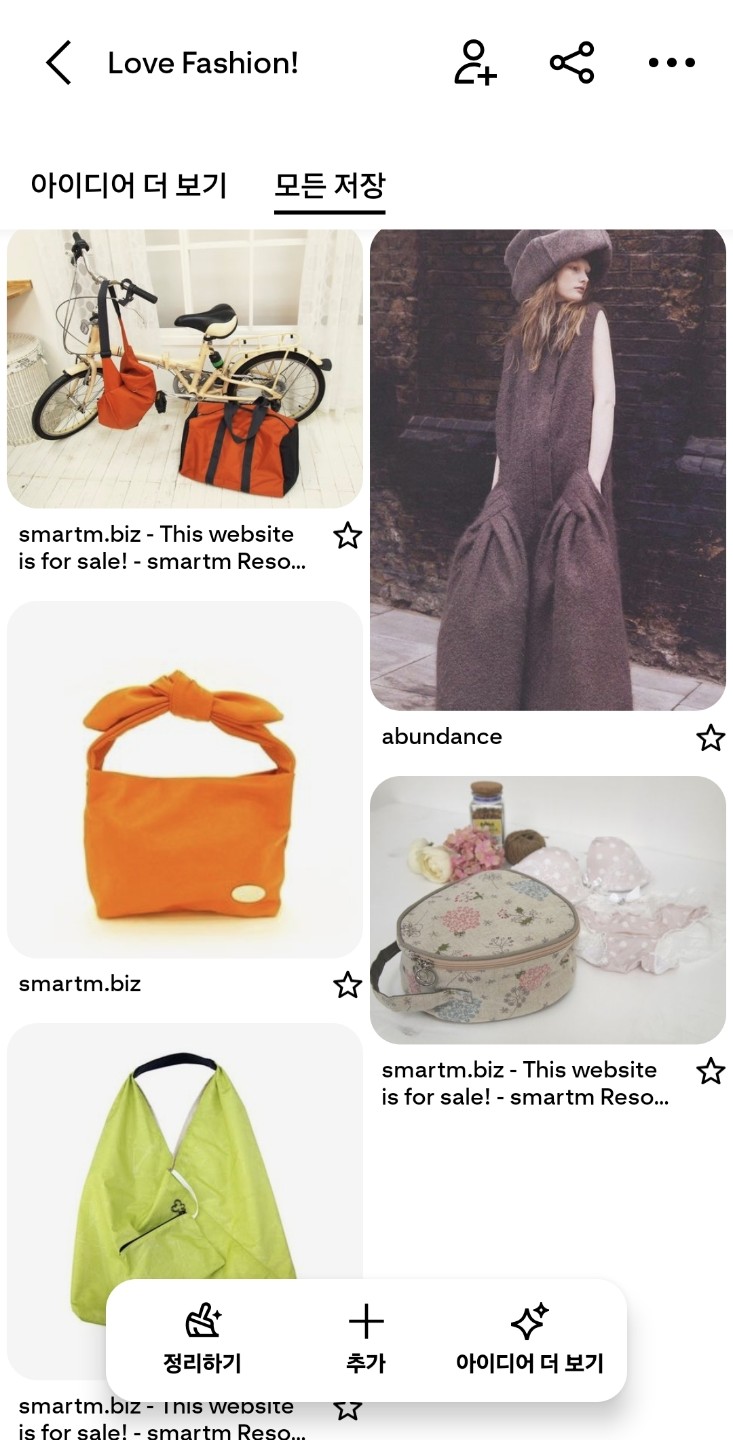The height and width of the screenshot is (1440, 733).
Task: Favorite the abundance pin with the star
Action: [710, 738]
